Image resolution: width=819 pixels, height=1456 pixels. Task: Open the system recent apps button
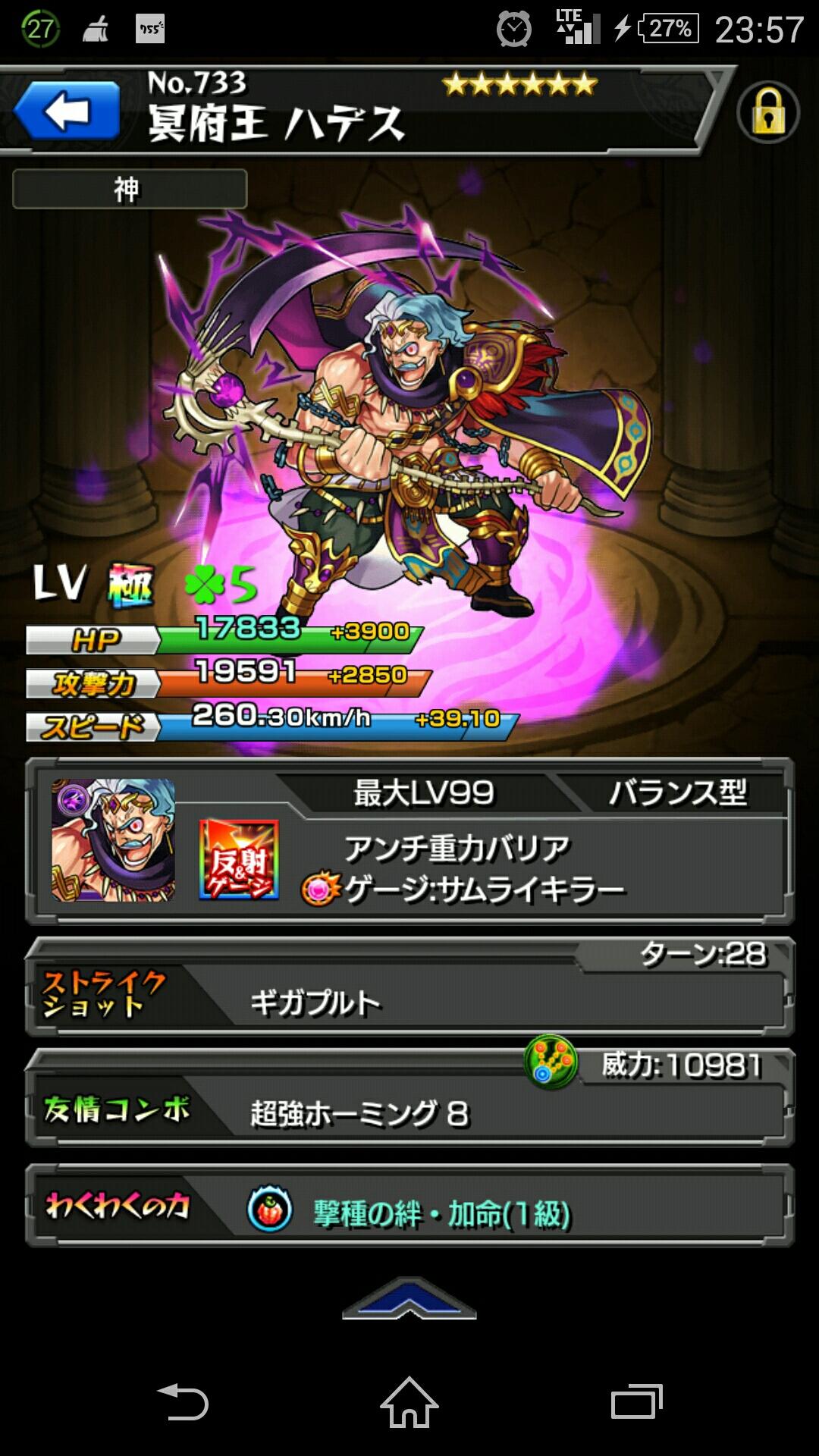pyautogui.click(x=636, y=1403)
